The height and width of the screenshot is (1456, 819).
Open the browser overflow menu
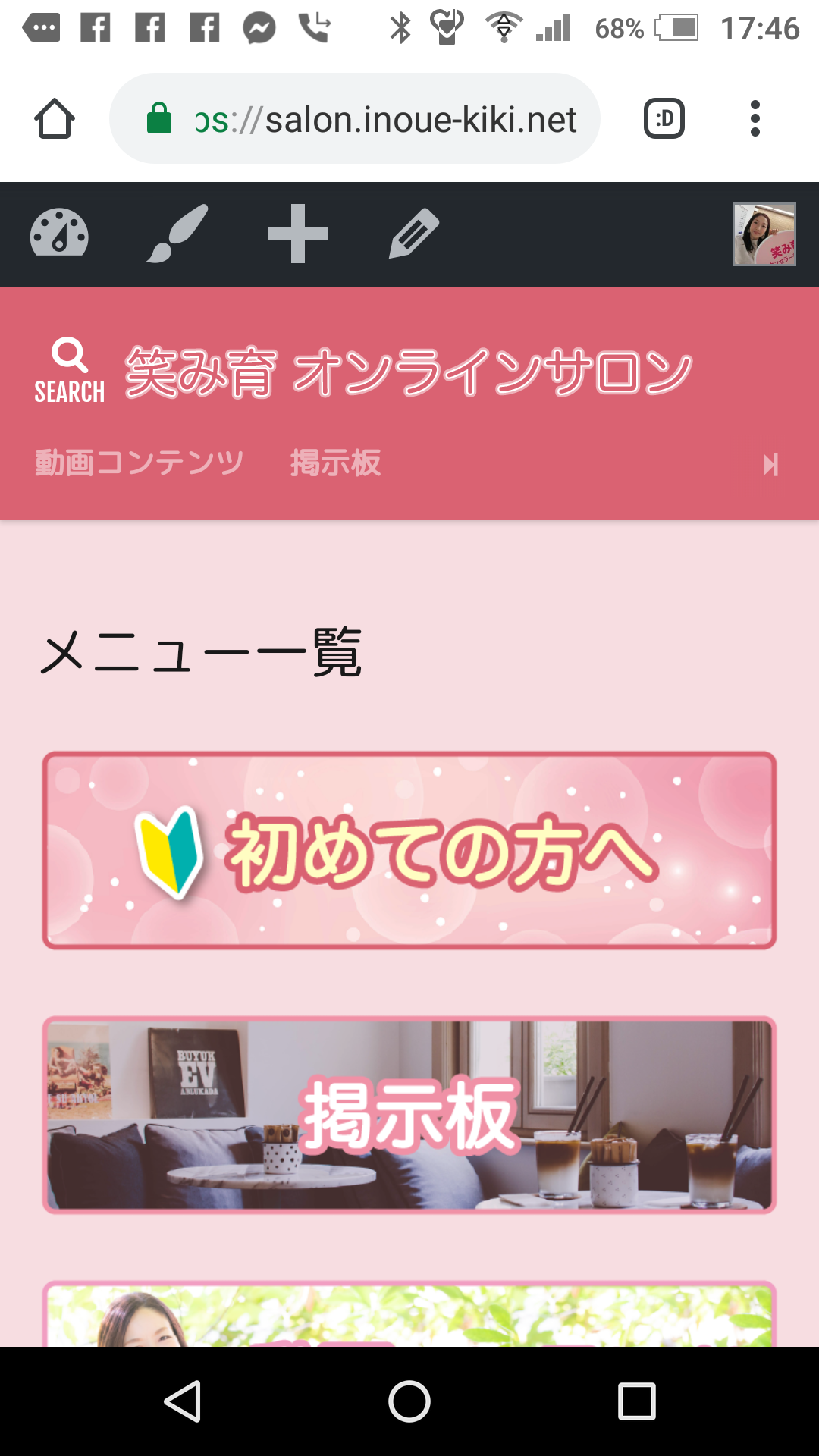tap(755, 118)
